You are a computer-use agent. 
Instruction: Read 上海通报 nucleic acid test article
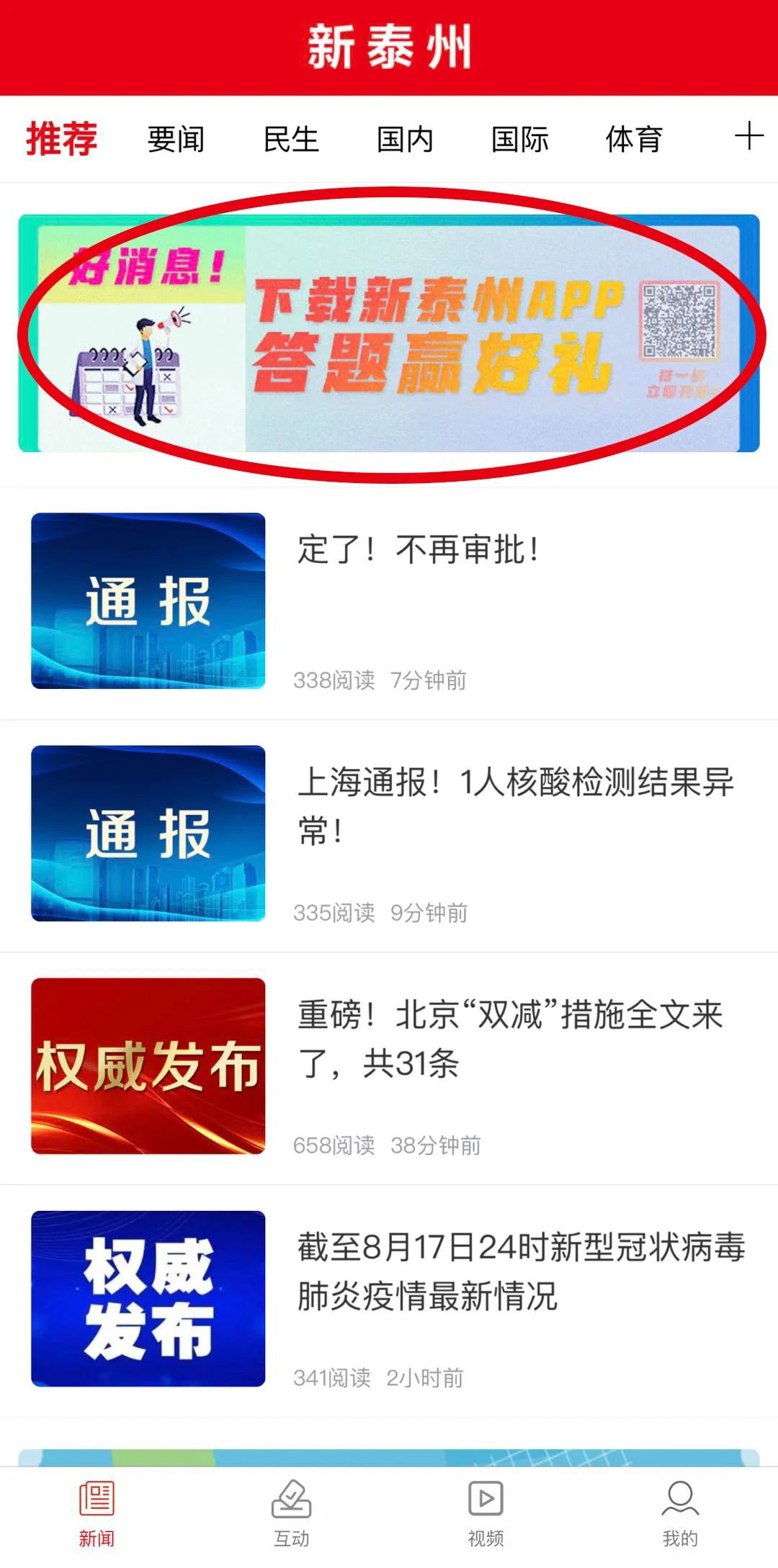(x=515, y=806)
